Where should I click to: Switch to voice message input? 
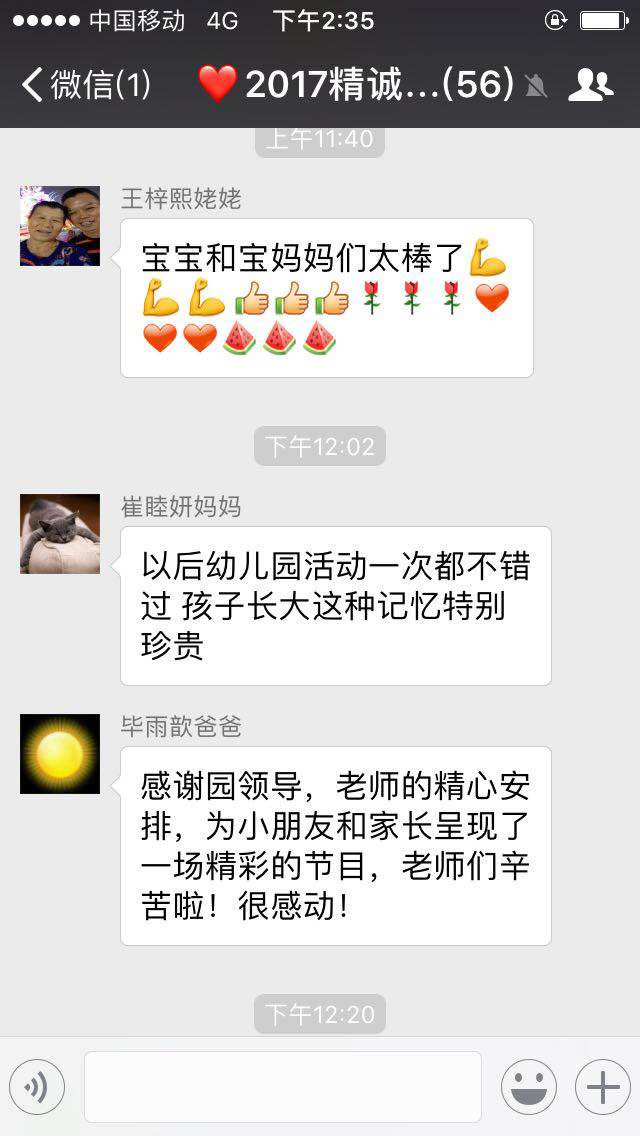coord(37,1087)
